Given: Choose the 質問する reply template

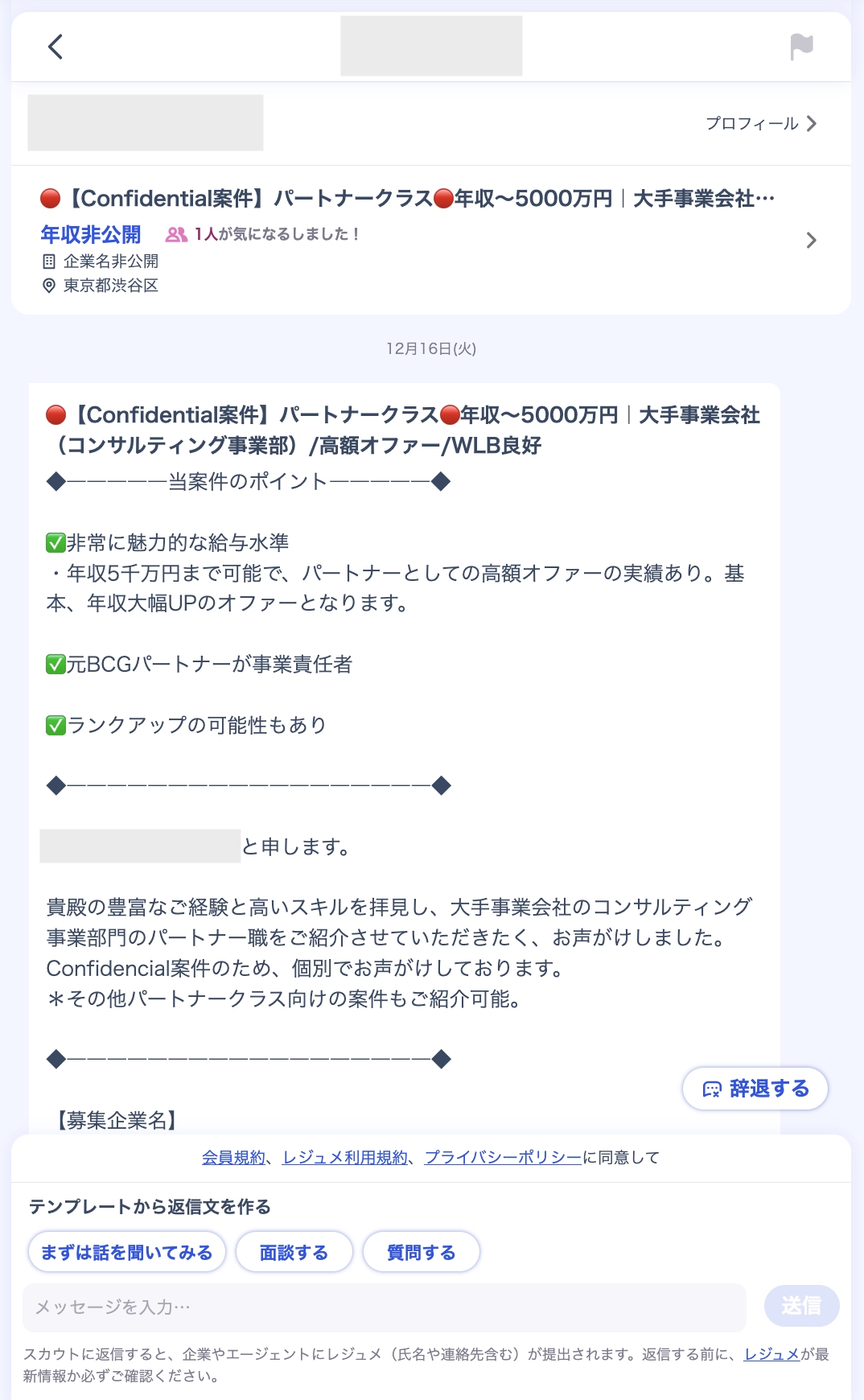Looking at the screenshot, I should [421, 1252].
